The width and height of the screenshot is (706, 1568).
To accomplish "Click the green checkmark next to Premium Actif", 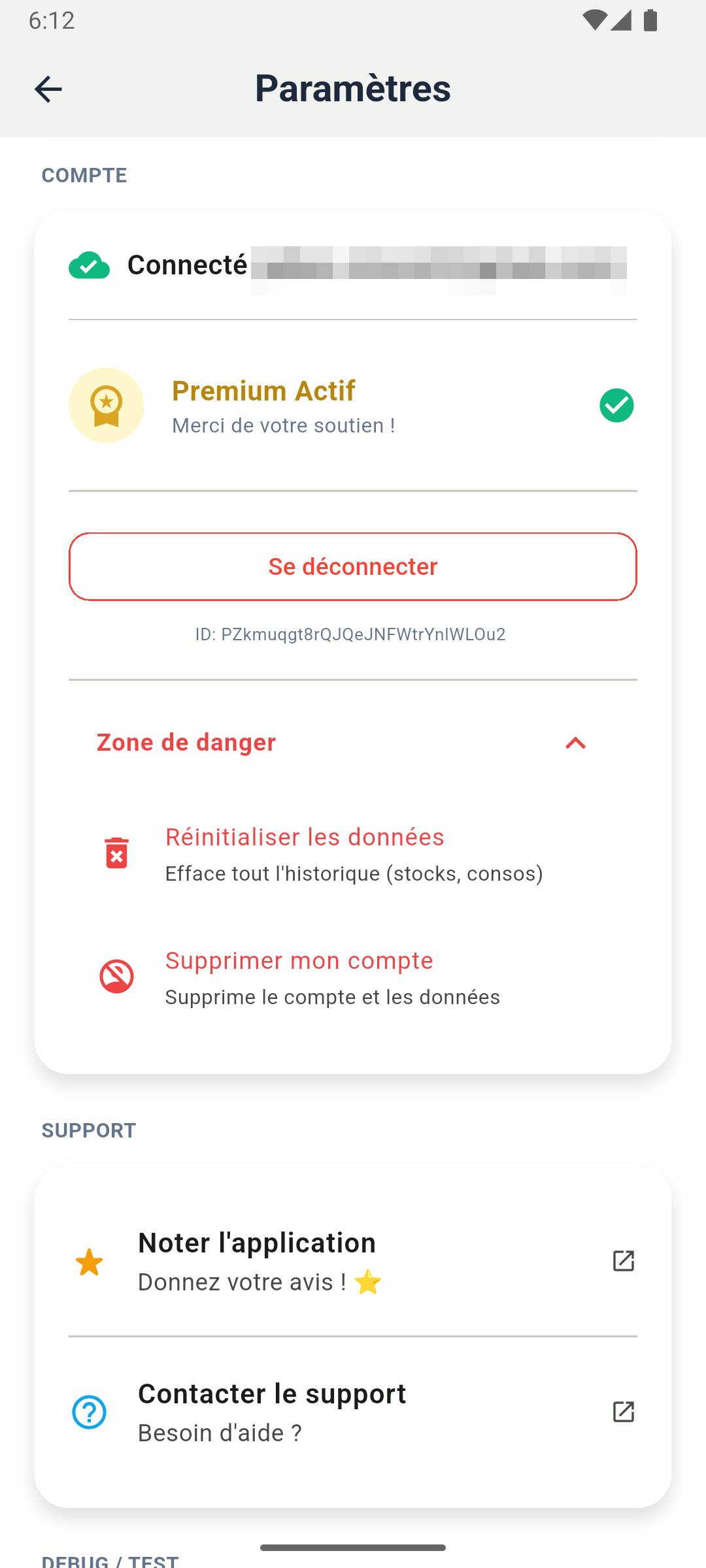I will (x=616, y=405).
